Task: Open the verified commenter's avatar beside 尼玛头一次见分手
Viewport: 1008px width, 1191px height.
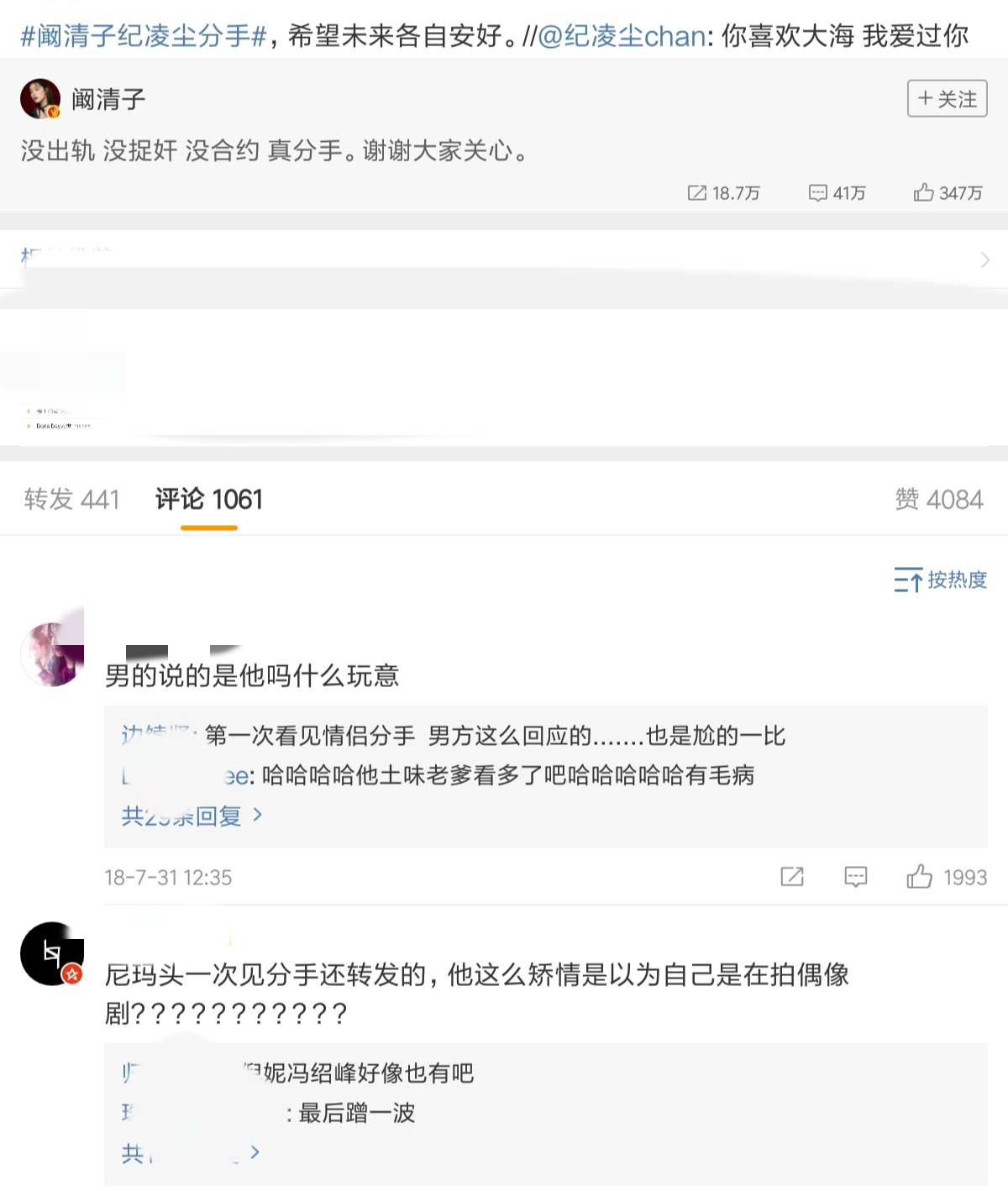Action: (52, 953)
